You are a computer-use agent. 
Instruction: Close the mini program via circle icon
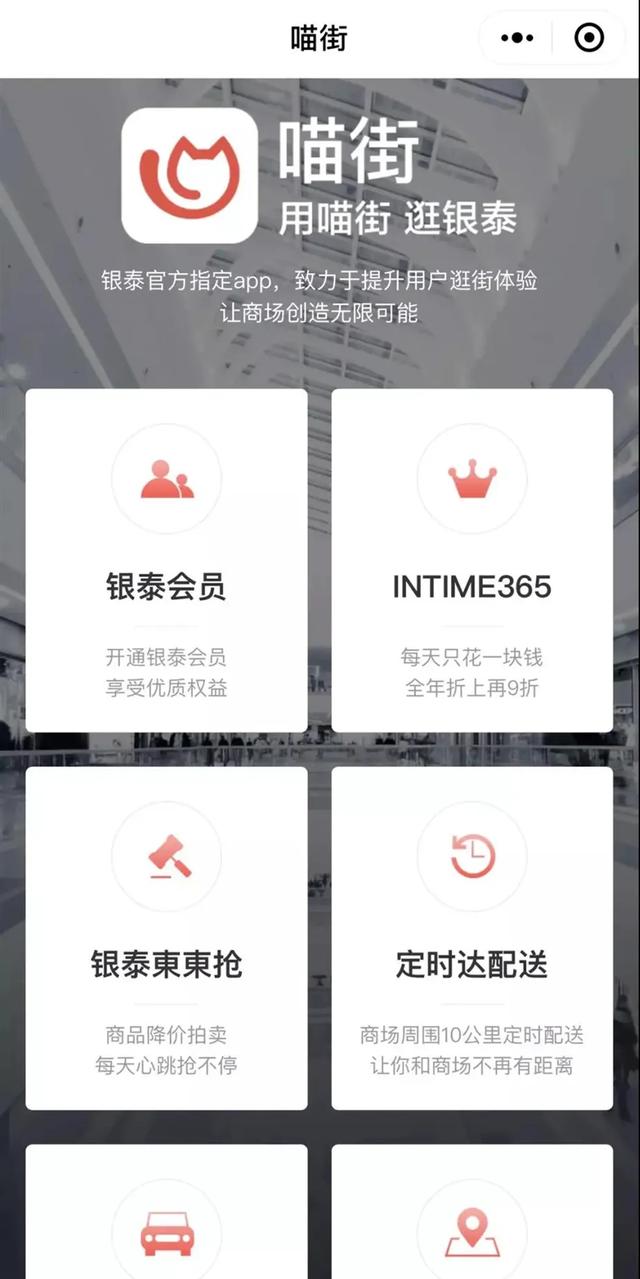[589, 38]
